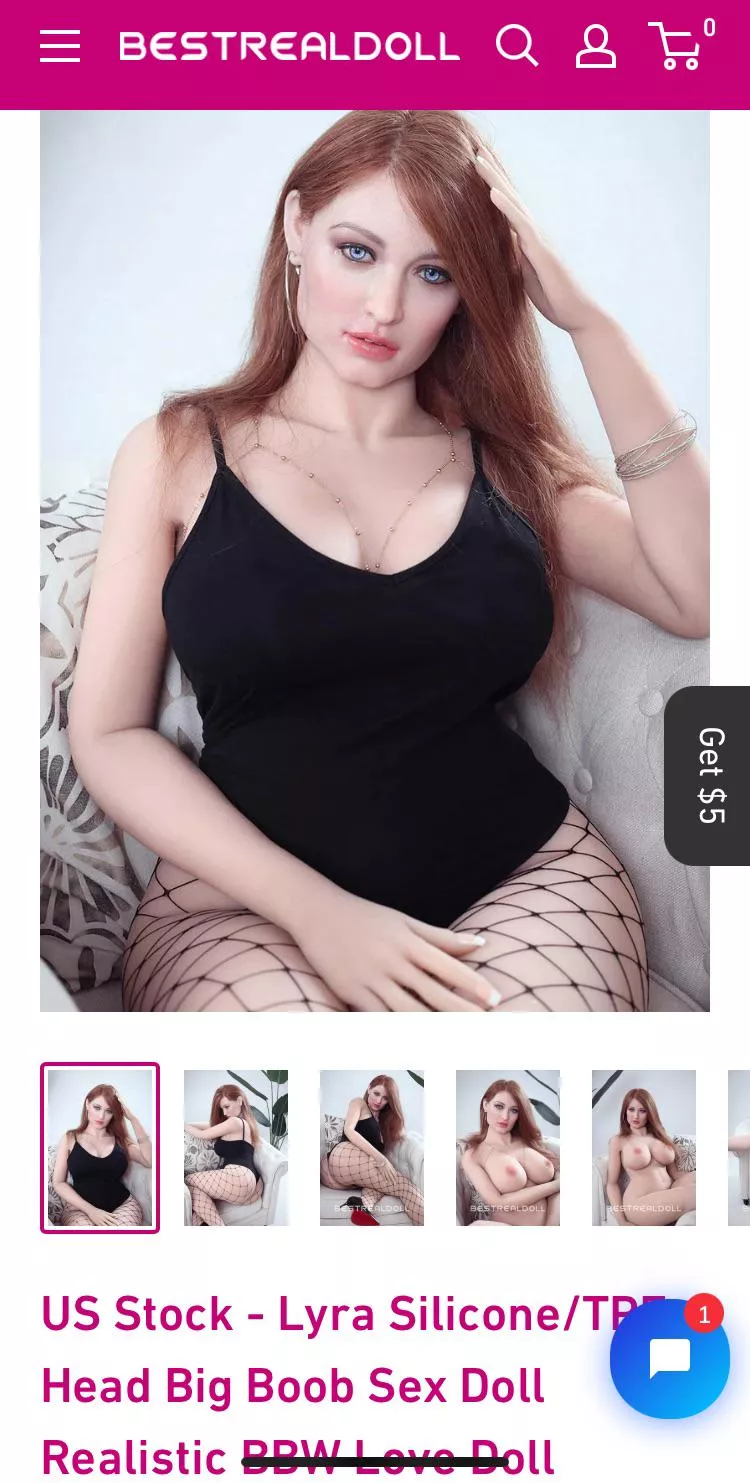
Task: Click the BESTREALDOLL logo
Action: [x=290, y=45]
